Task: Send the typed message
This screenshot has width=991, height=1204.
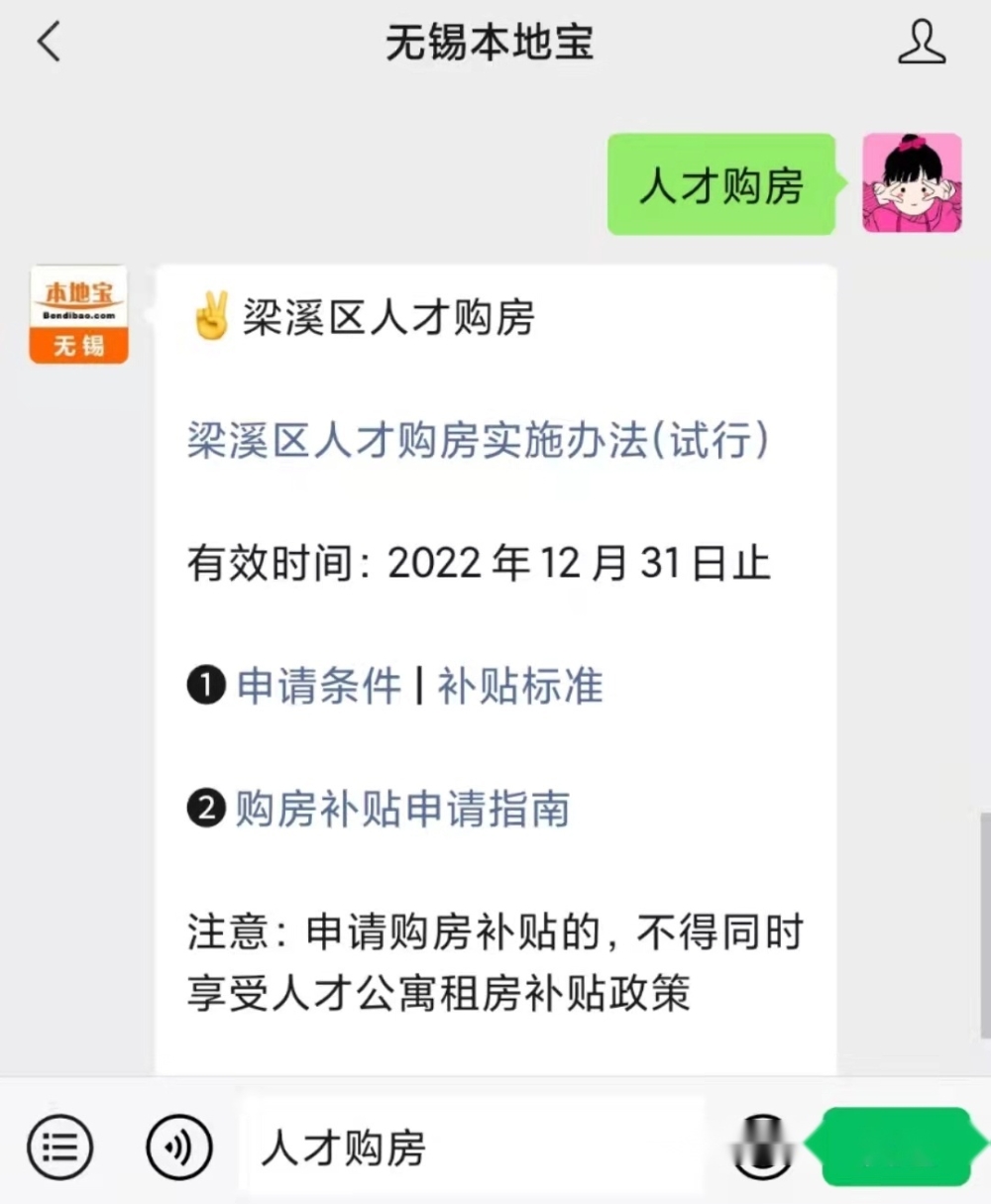Action: [895, 1147]
